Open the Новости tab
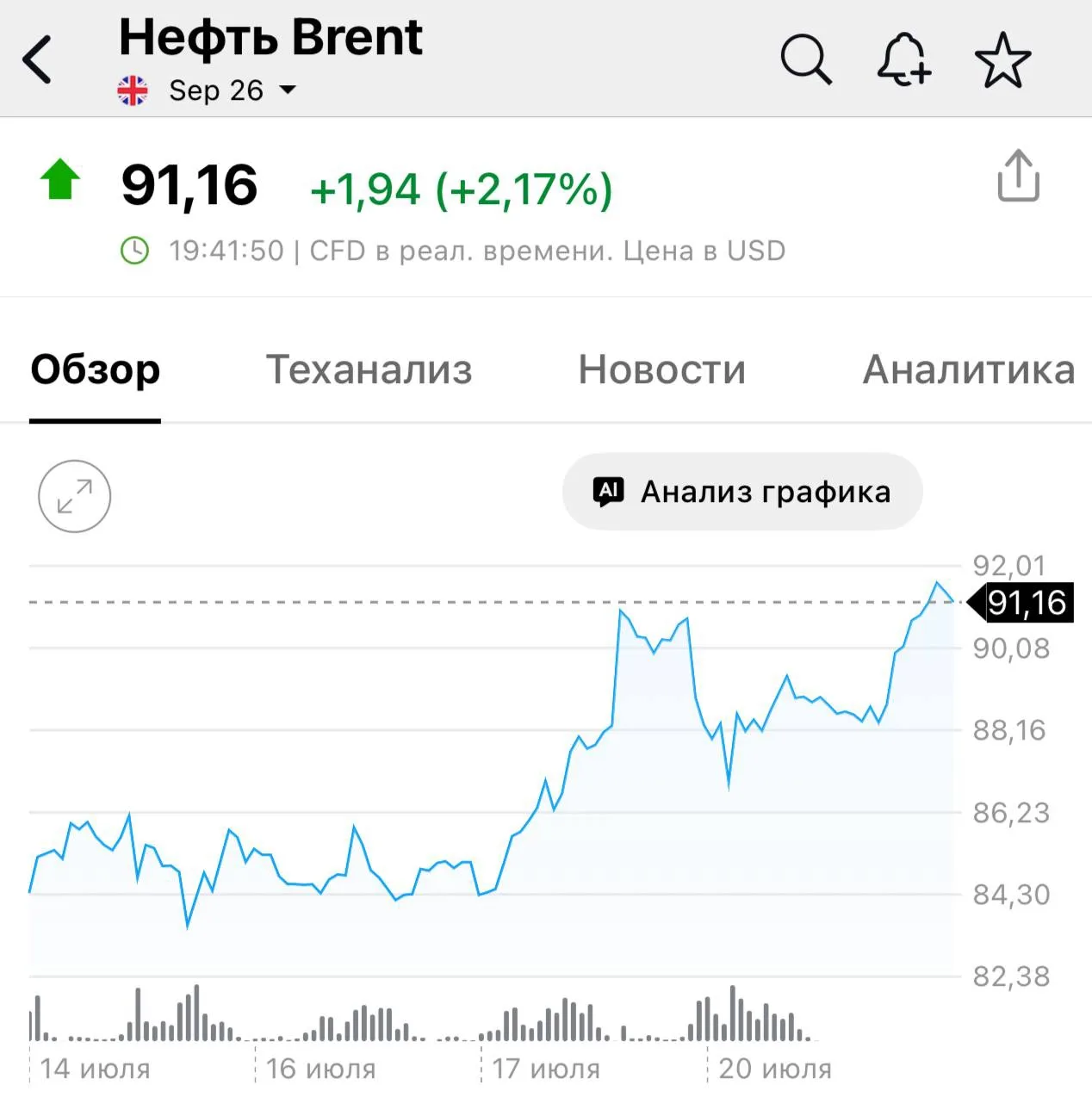 click(x=661, y=370)
